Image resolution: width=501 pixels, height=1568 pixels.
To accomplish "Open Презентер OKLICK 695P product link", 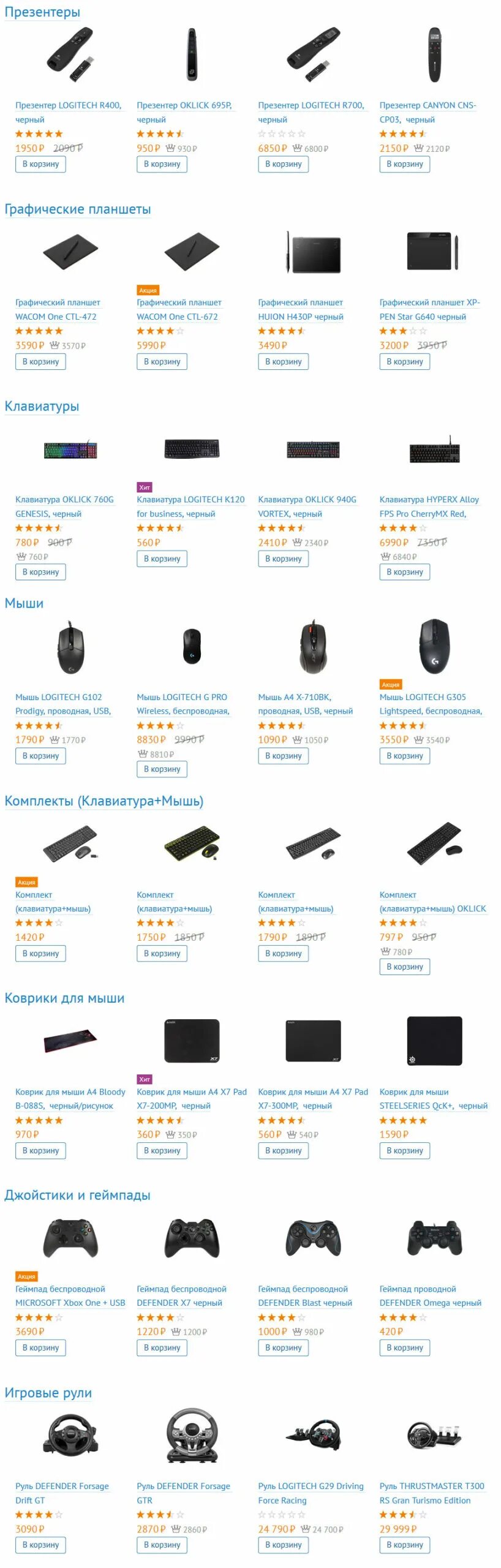I will point(184,105).
